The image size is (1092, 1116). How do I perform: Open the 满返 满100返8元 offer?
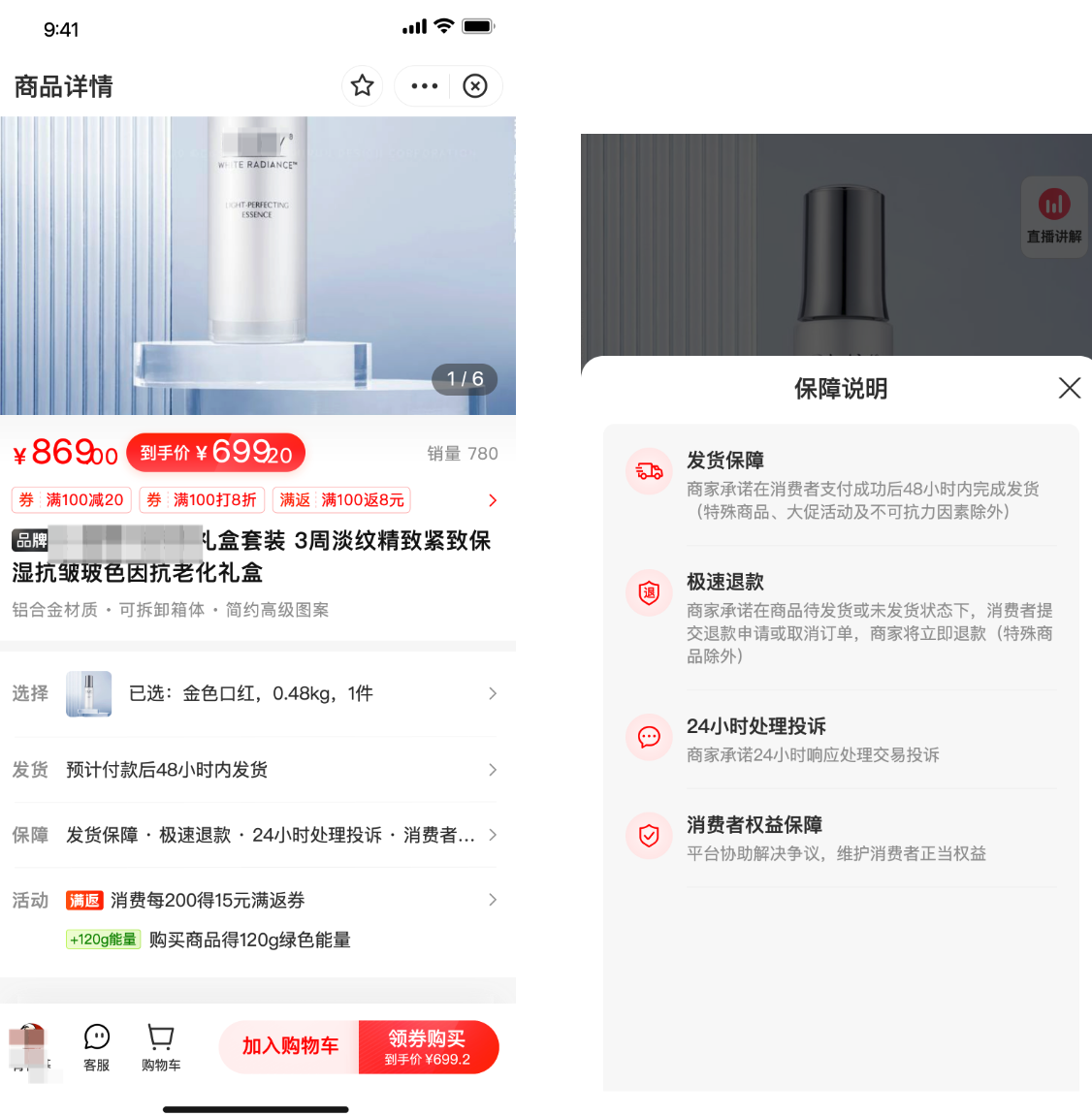coord(341,499)
